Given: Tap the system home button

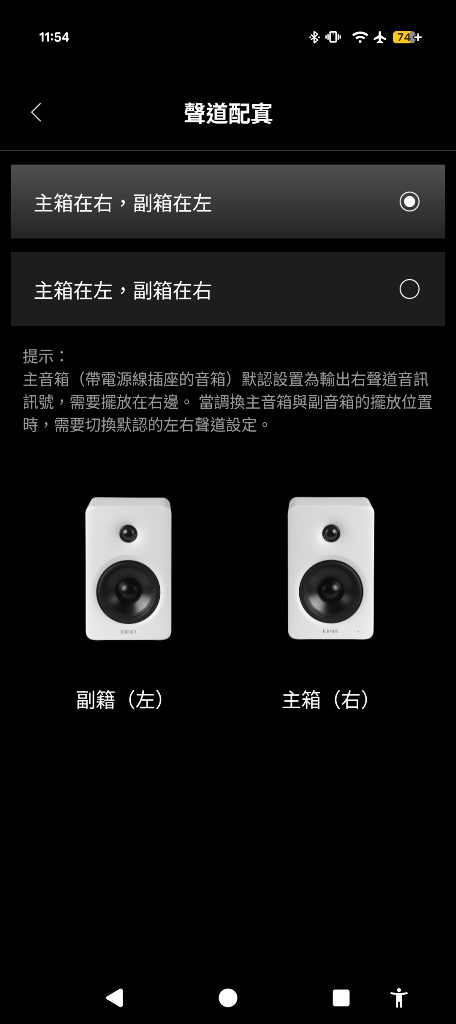Looking at the screenshot, I should point(227,998).
